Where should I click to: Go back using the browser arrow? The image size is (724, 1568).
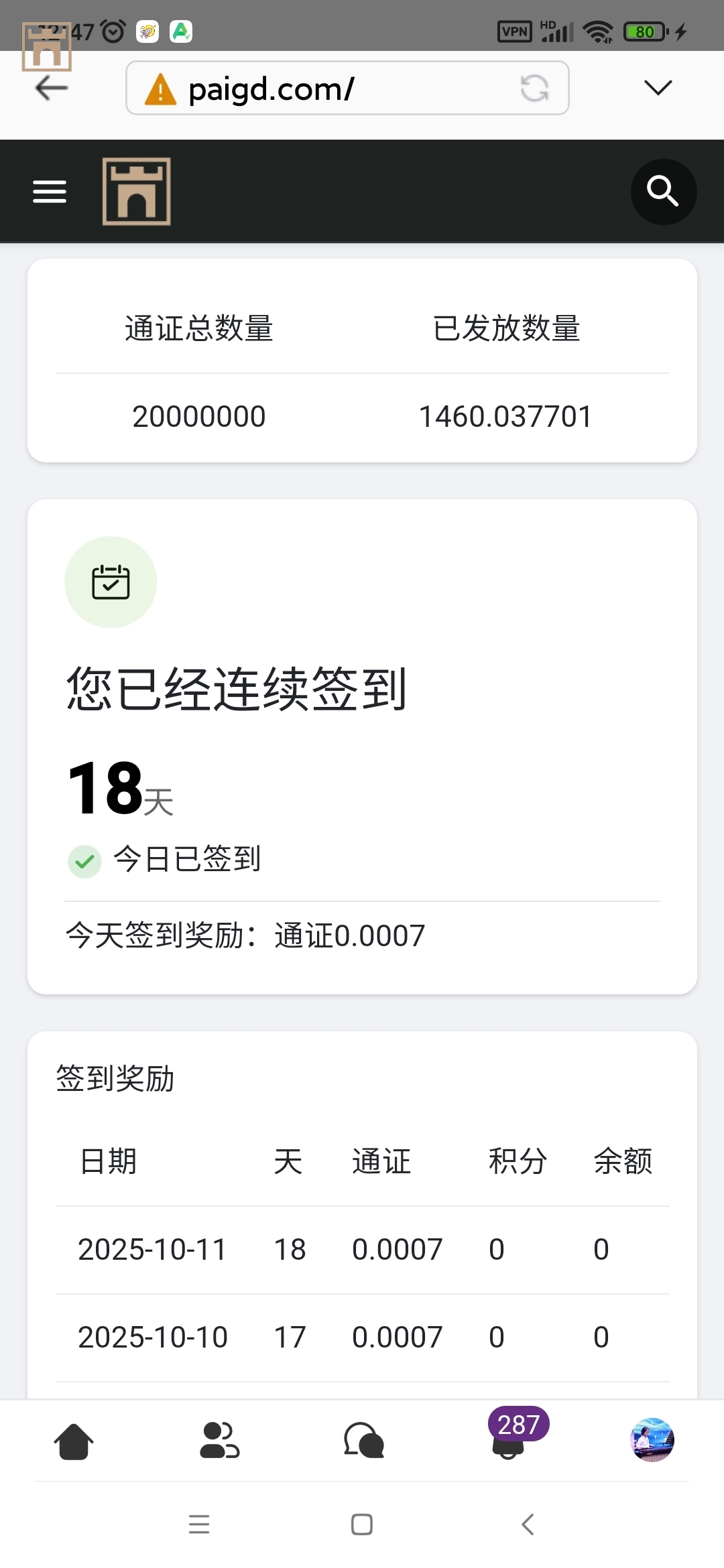point(52,88)
